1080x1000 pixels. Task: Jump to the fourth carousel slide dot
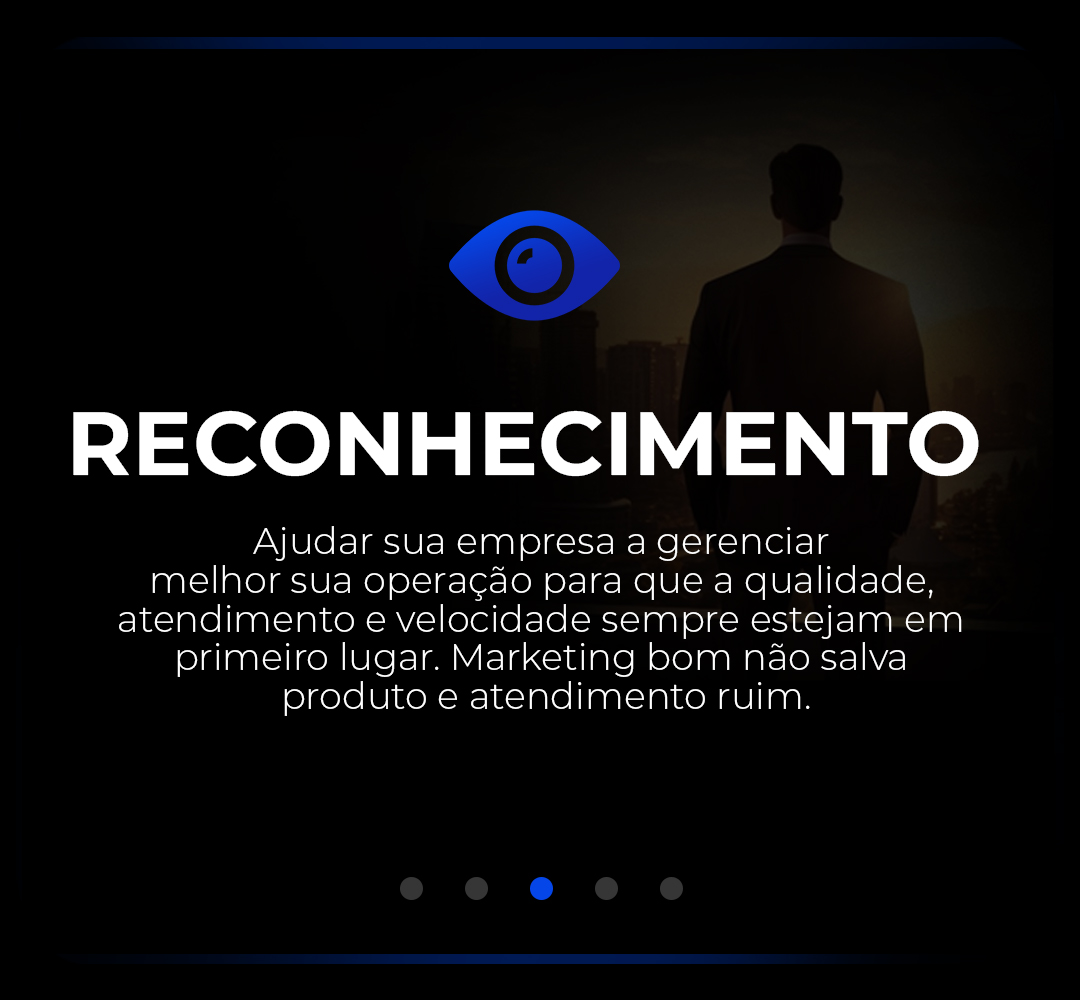click(606, 888)
